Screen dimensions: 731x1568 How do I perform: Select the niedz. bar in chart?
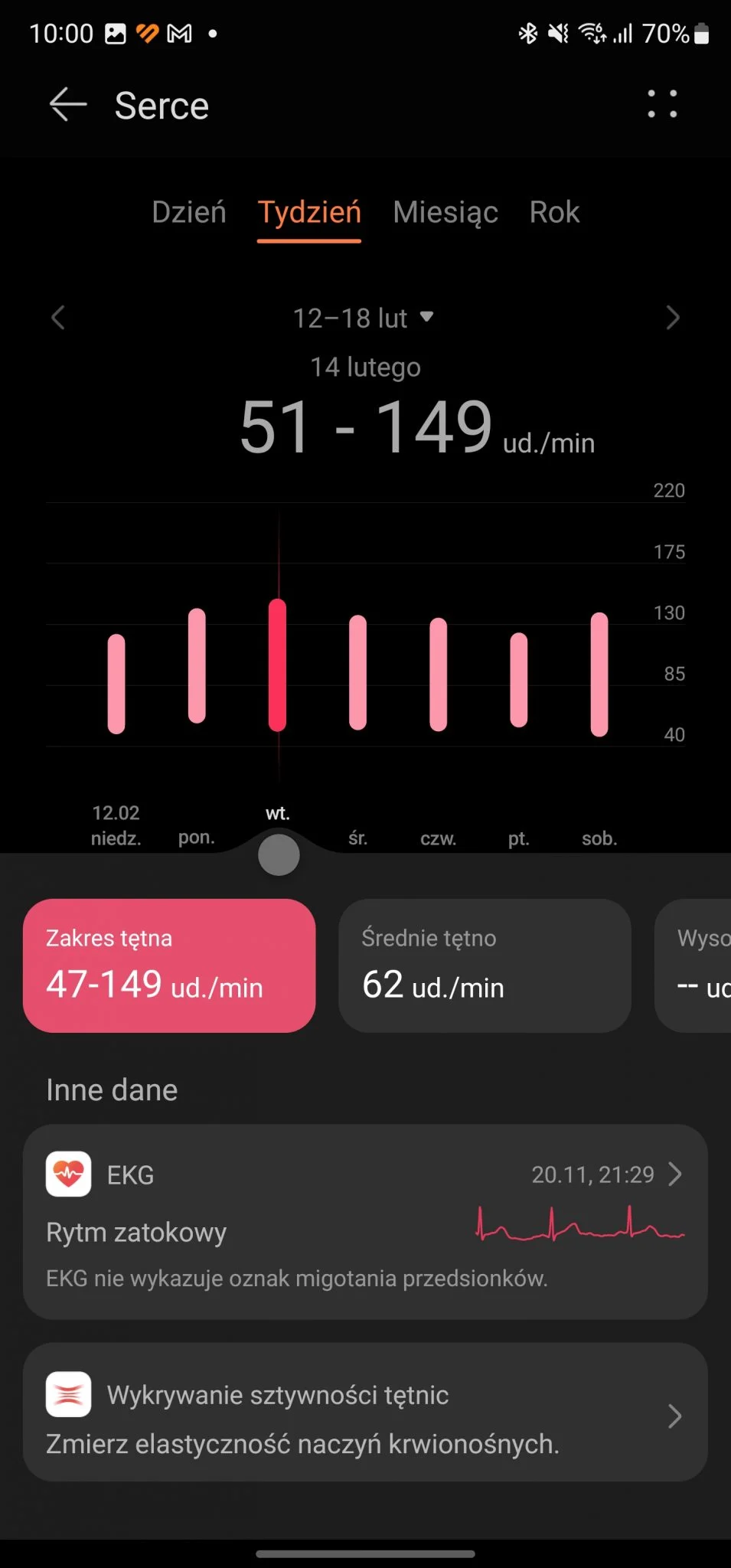pos(116,684)
